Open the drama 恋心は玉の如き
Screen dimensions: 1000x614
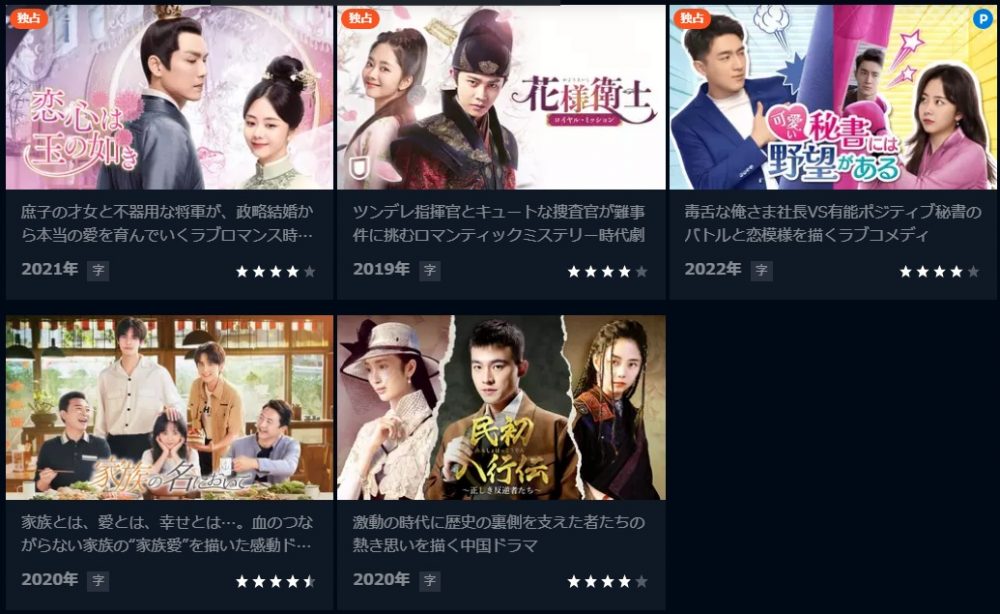(x=169, y=98)
